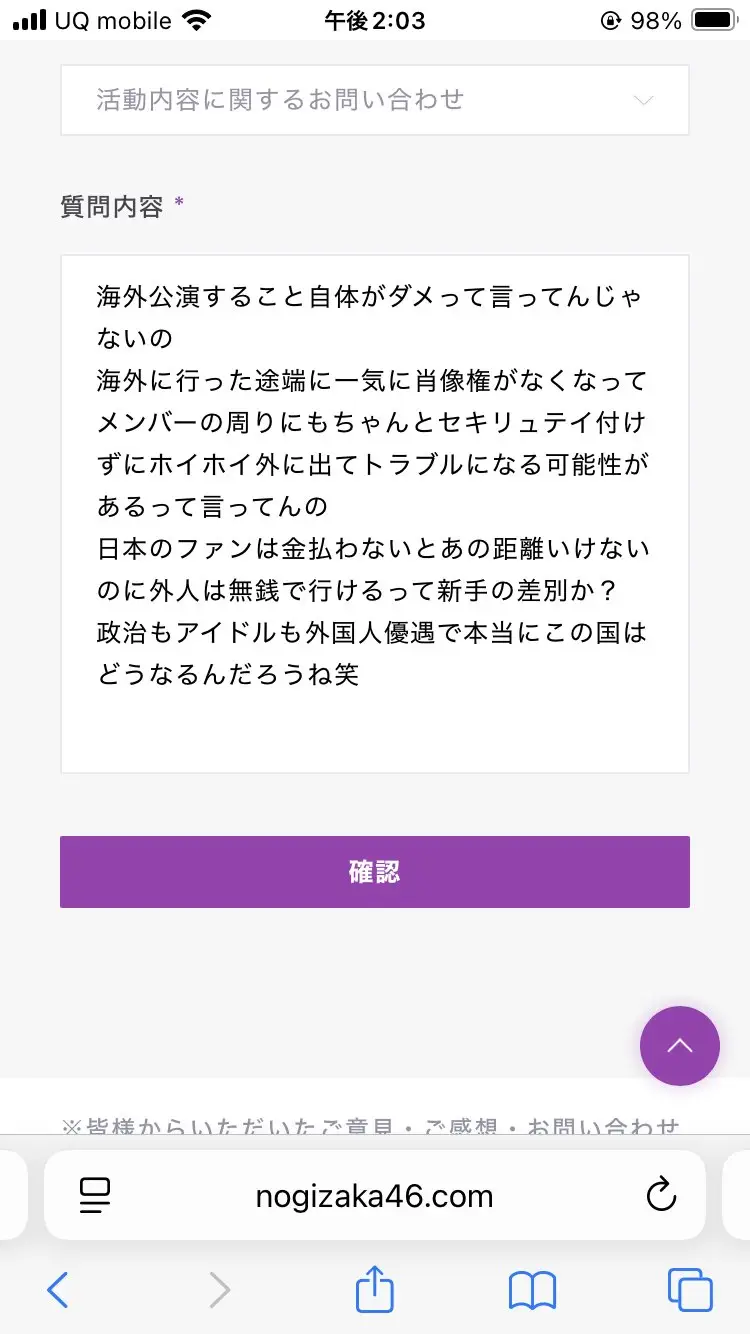Tap the purple 確認 button
Viewport: 750px width, 1334px height.
click(x=374, y=872)
